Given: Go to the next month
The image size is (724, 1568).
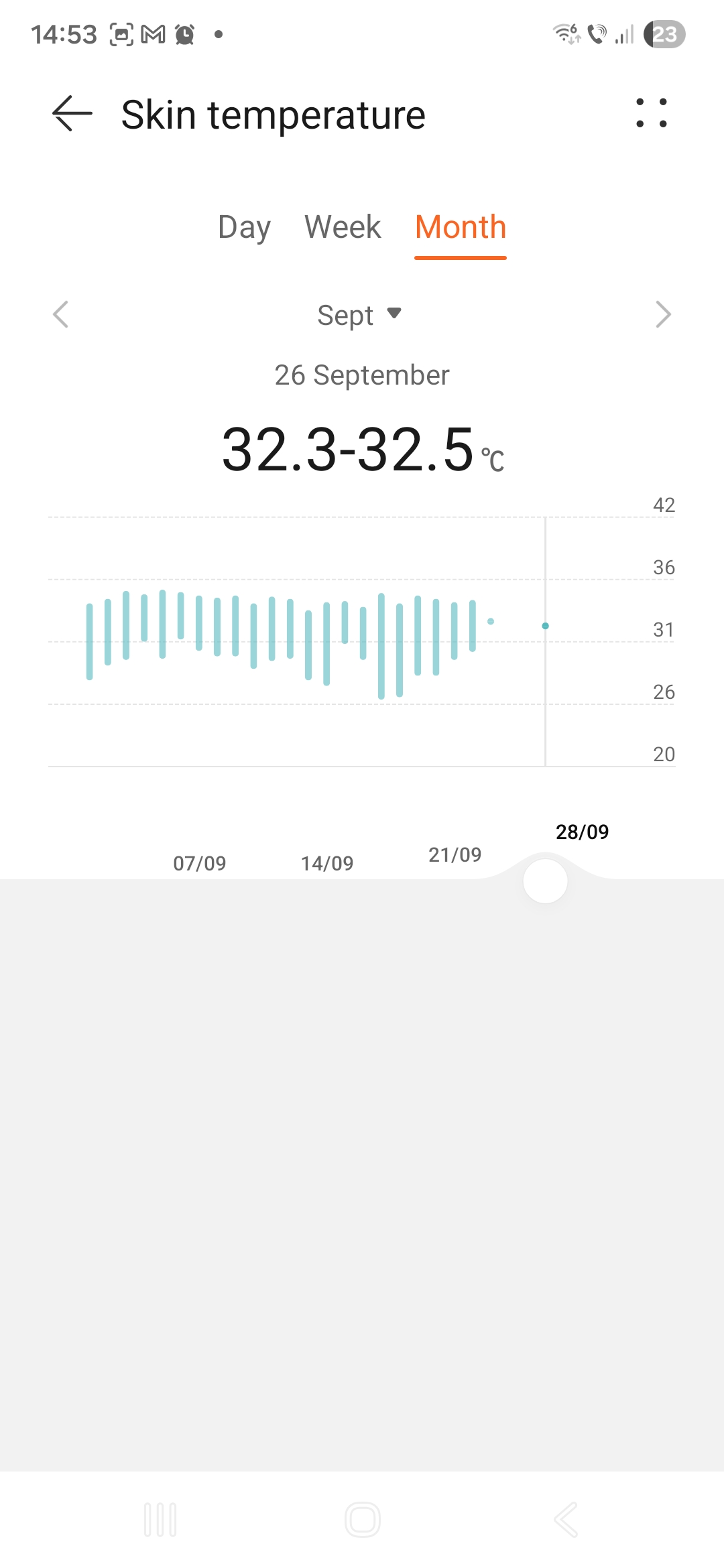Looking at the screenshot, I should (x=662, y=314).
